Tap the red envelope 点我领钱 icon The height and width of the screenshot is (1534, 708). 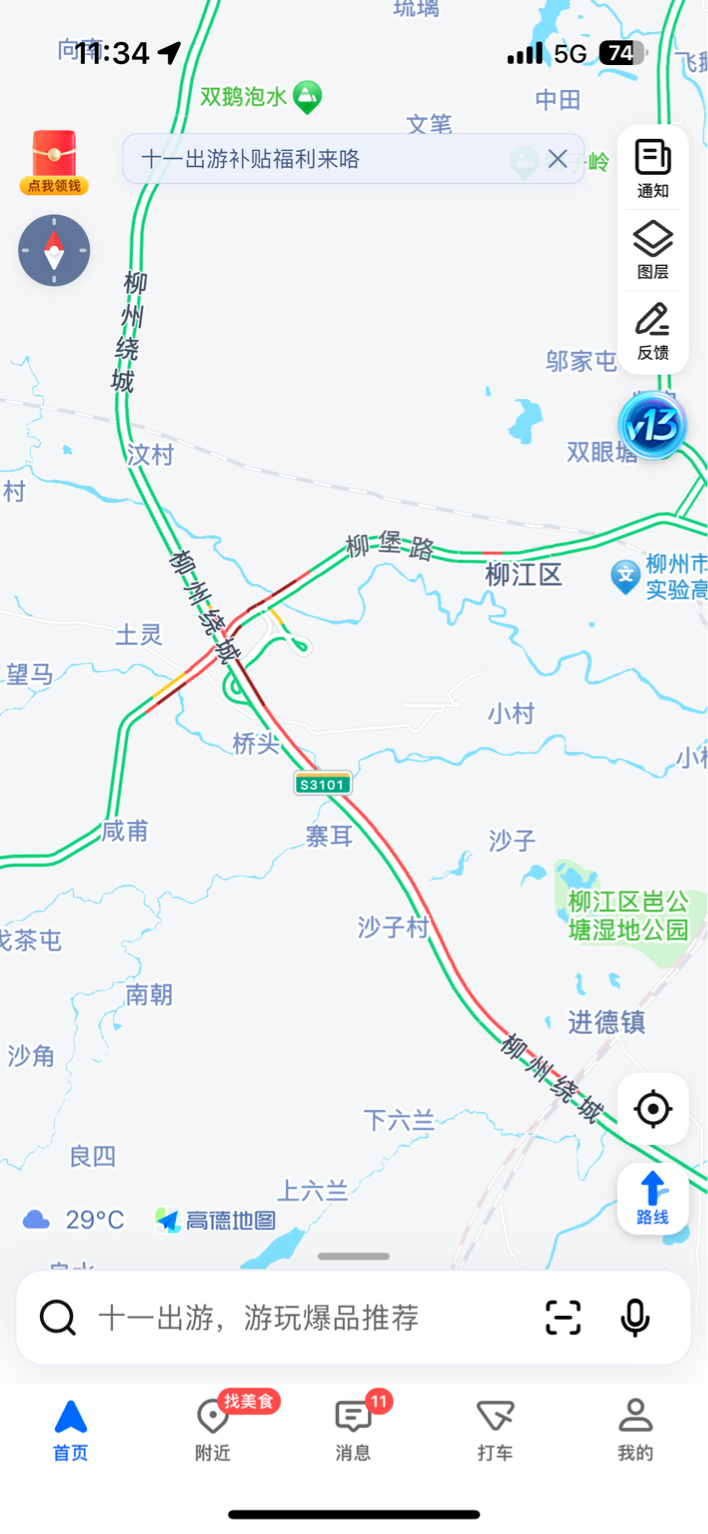[x=54, y=162]
